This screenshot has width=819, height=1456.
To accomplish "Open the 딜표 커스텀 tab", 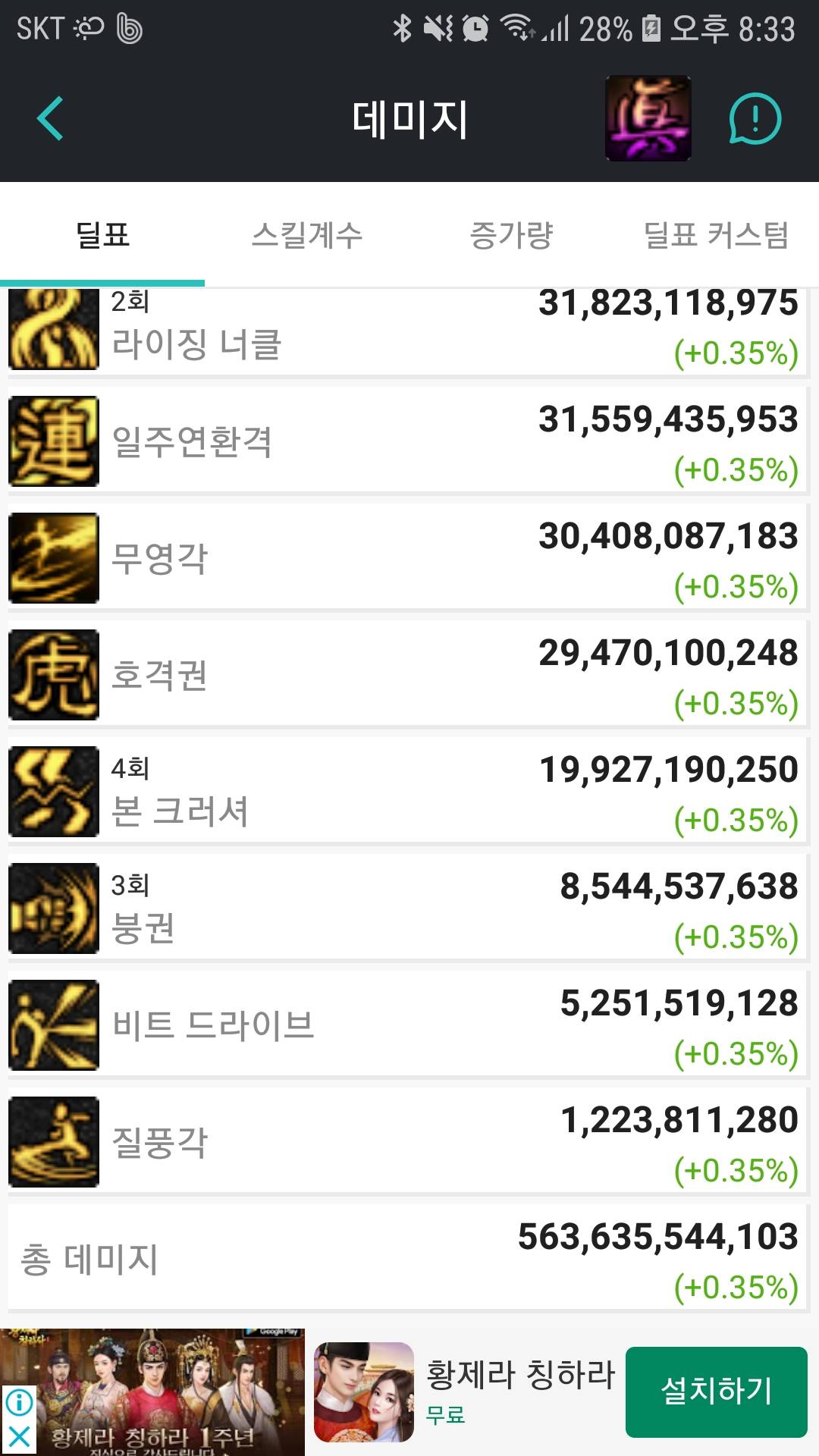I will coord(716,235).
